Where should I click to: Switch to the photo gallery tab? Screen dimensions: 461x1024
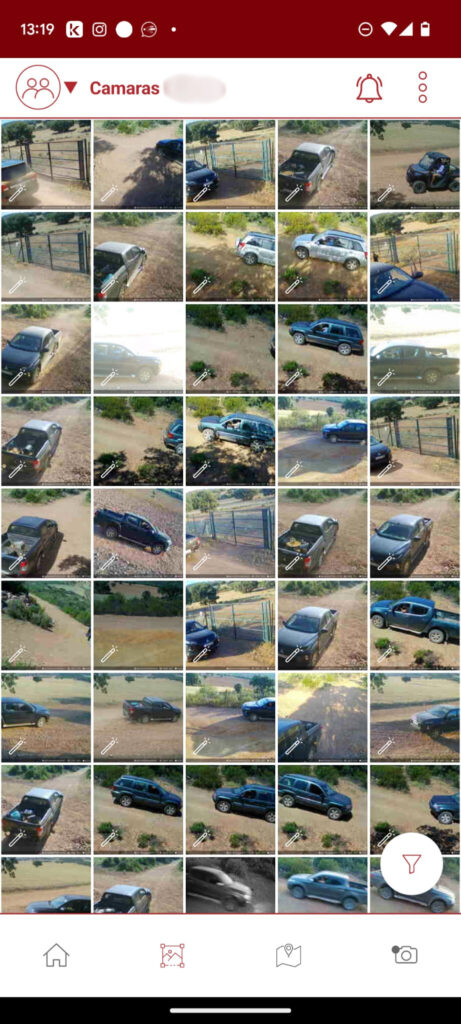(172, 955)
